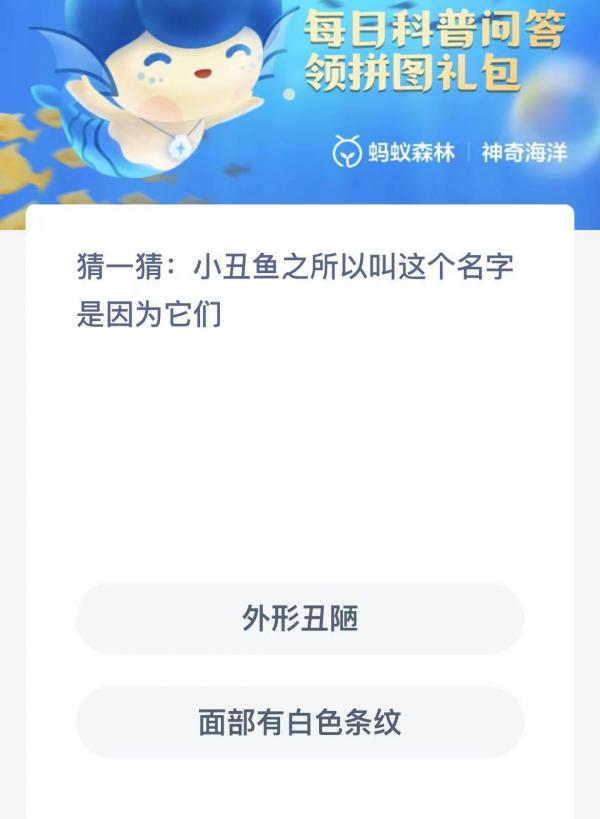Viewport: 600px width, 819px height.
Task: Select the answer 外形丑陋
Action: click(300, 619)
